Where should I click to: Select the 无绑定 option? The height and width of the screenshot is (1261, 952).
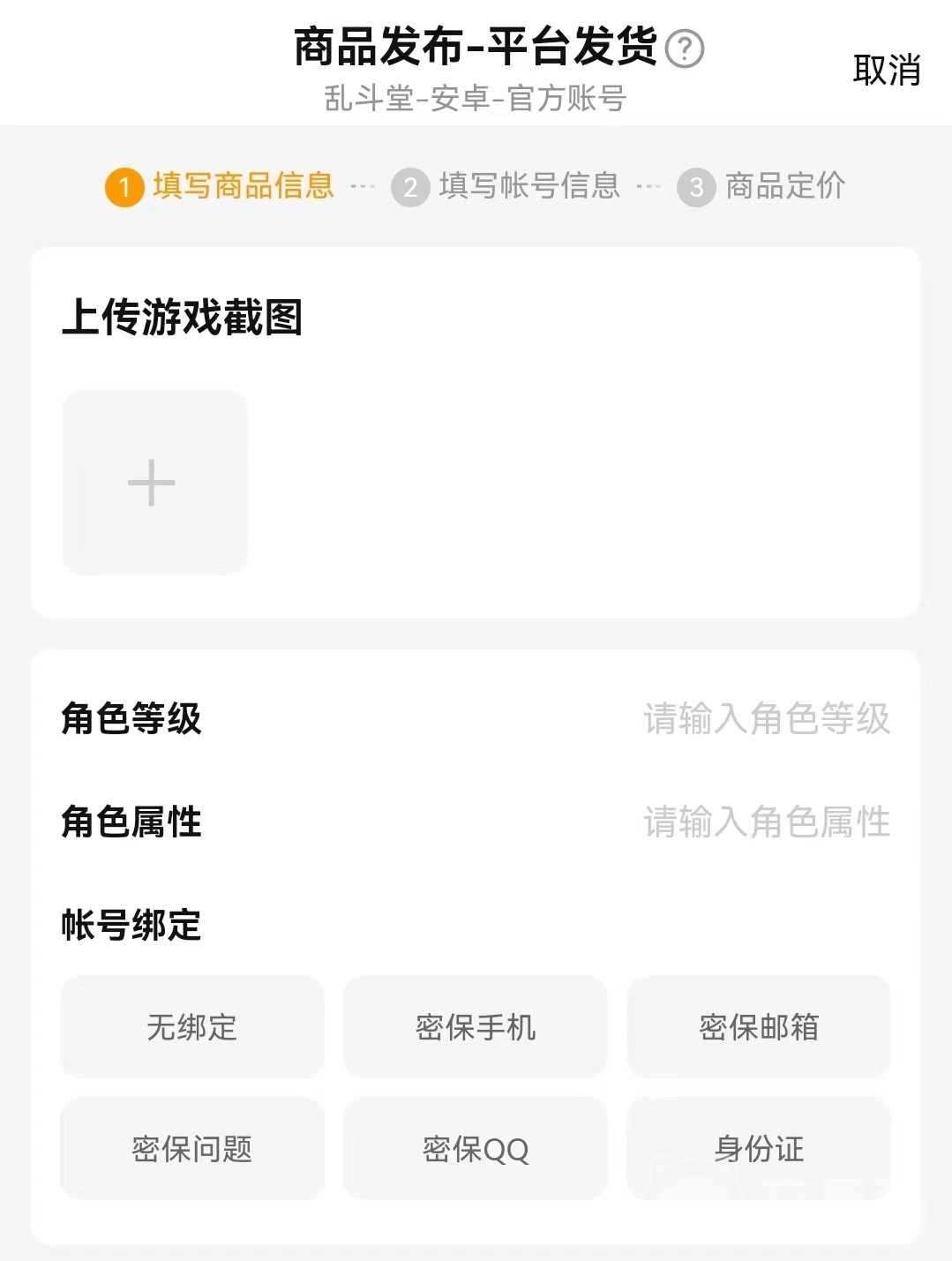[x=192, y=1027]
